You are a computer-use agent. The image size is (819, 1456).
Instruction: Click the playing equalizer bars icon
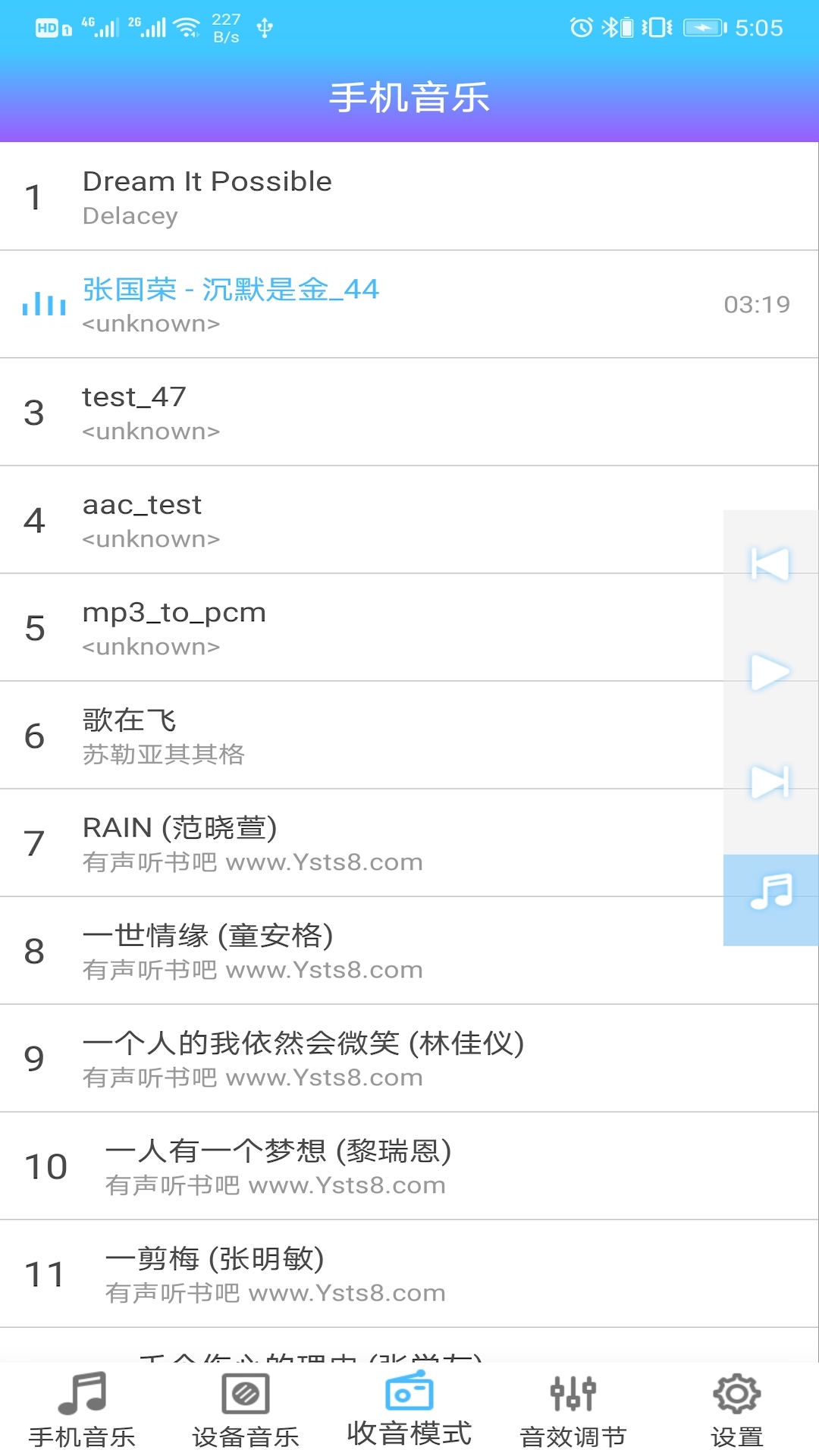(x=43, y=303)
